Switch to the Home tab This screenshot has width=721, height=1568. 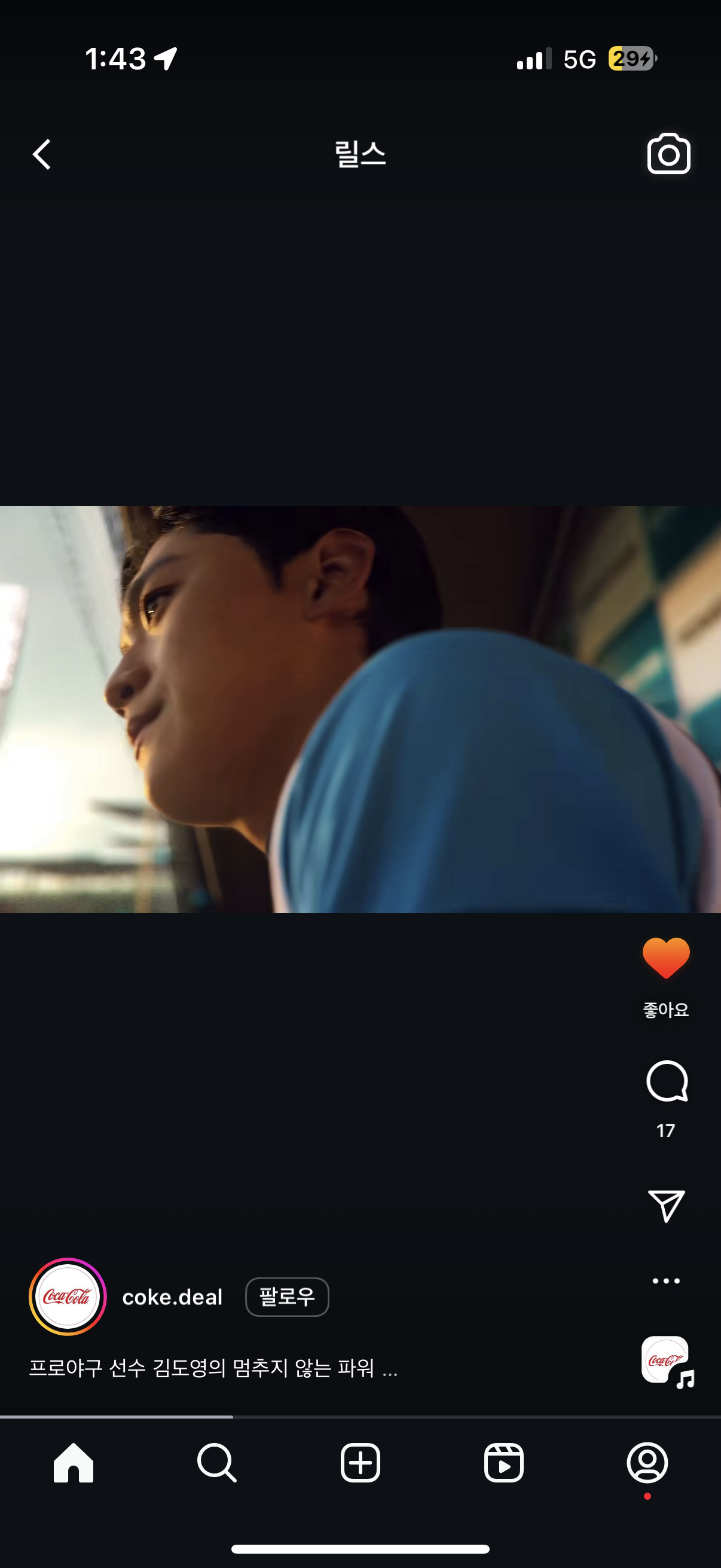(73, 1463)
